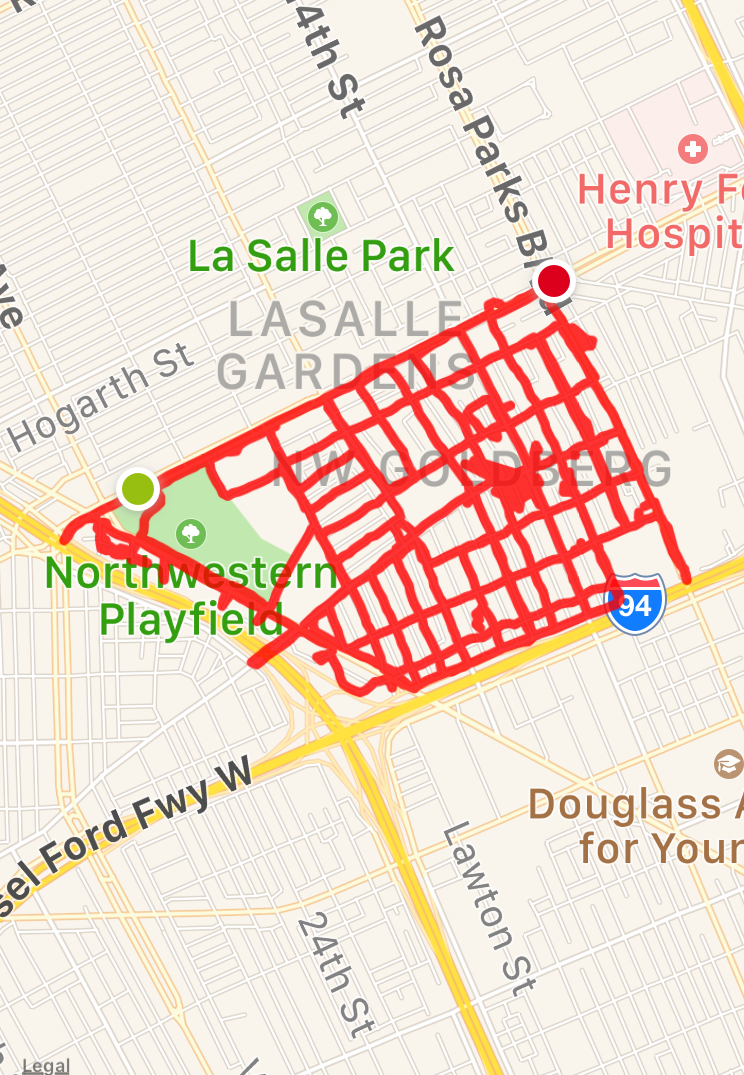Select the Henry Ford Hospital marker
744x1075 pixels.
click(x=692, y=151)
